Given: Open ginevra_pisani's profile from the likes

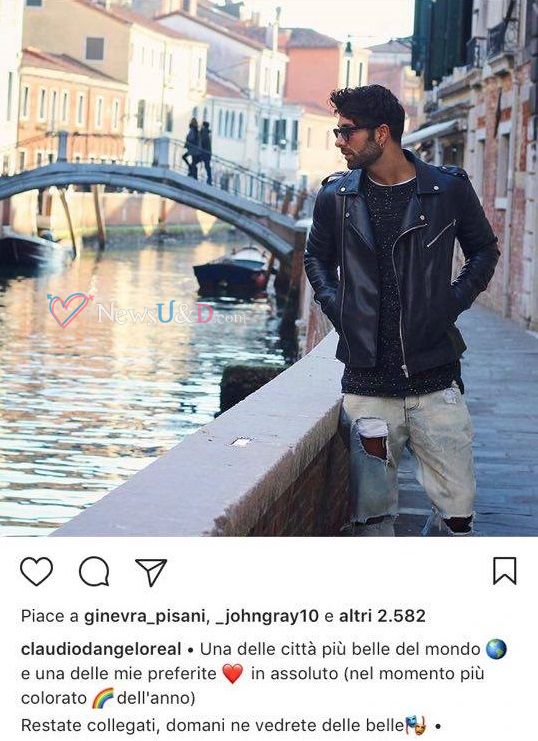Looking at the screenshot, I should click(145, 616).
